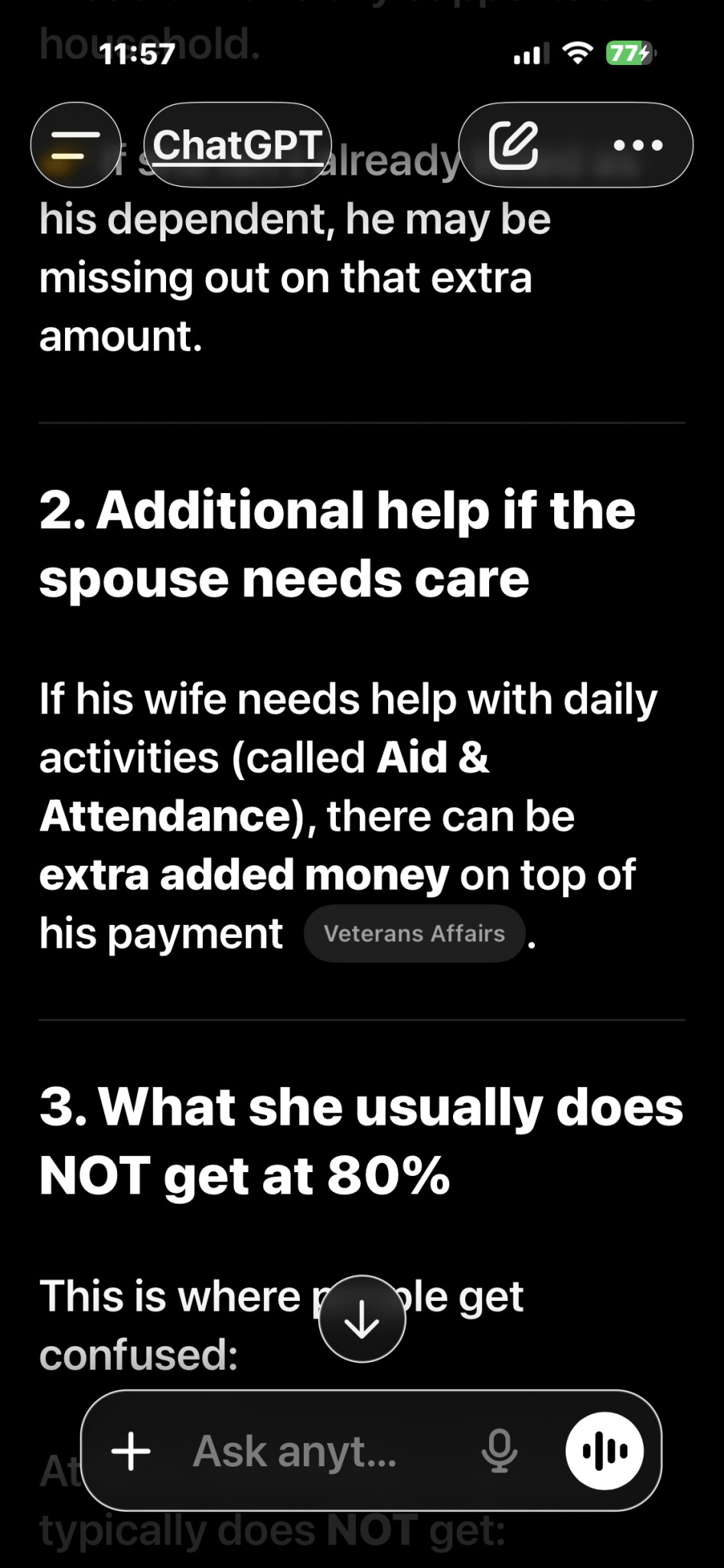Screen dimensions: 724x1568
Task: Open the sidebar menu
Action: coord(76,145)
